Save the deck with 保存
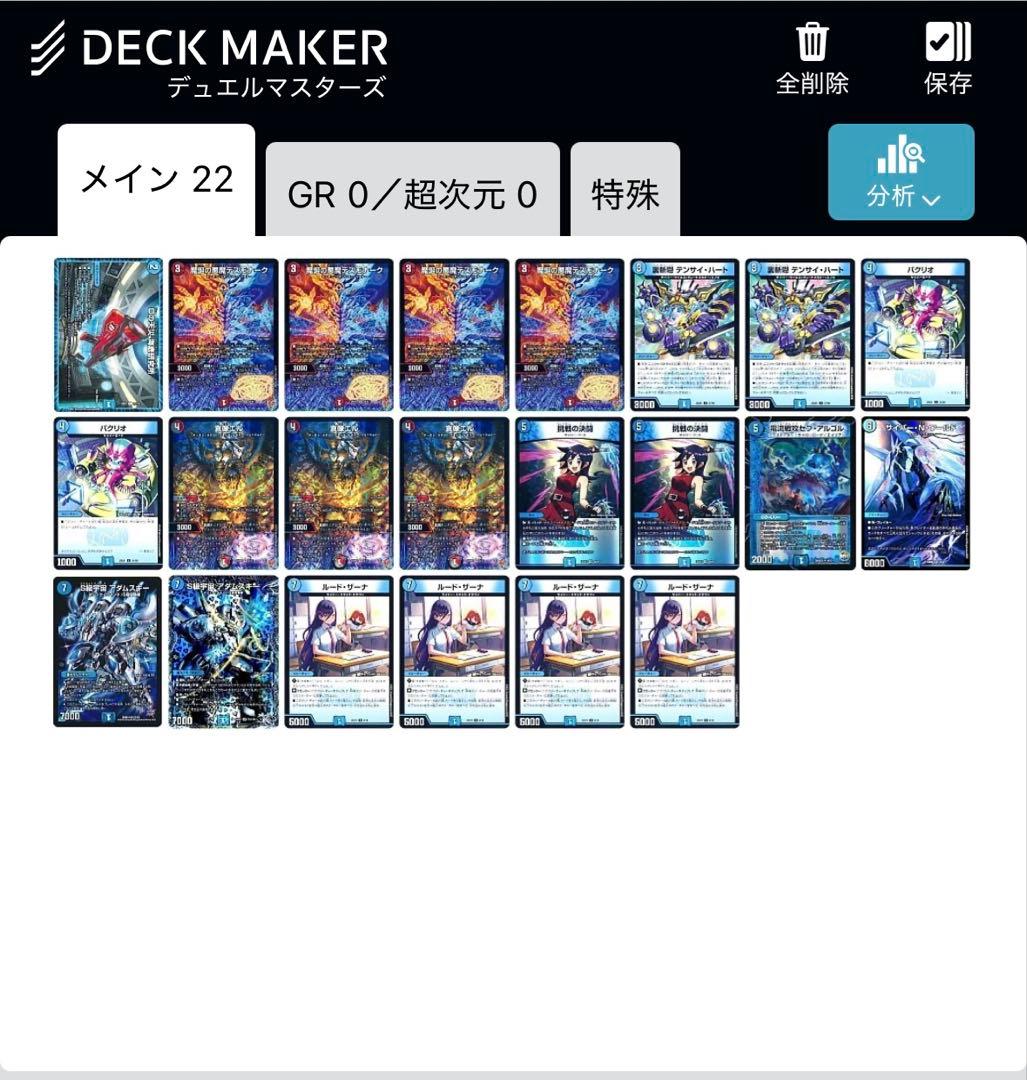The image size is (1027, 1080). pyautogui.click(x=947, y=58)
